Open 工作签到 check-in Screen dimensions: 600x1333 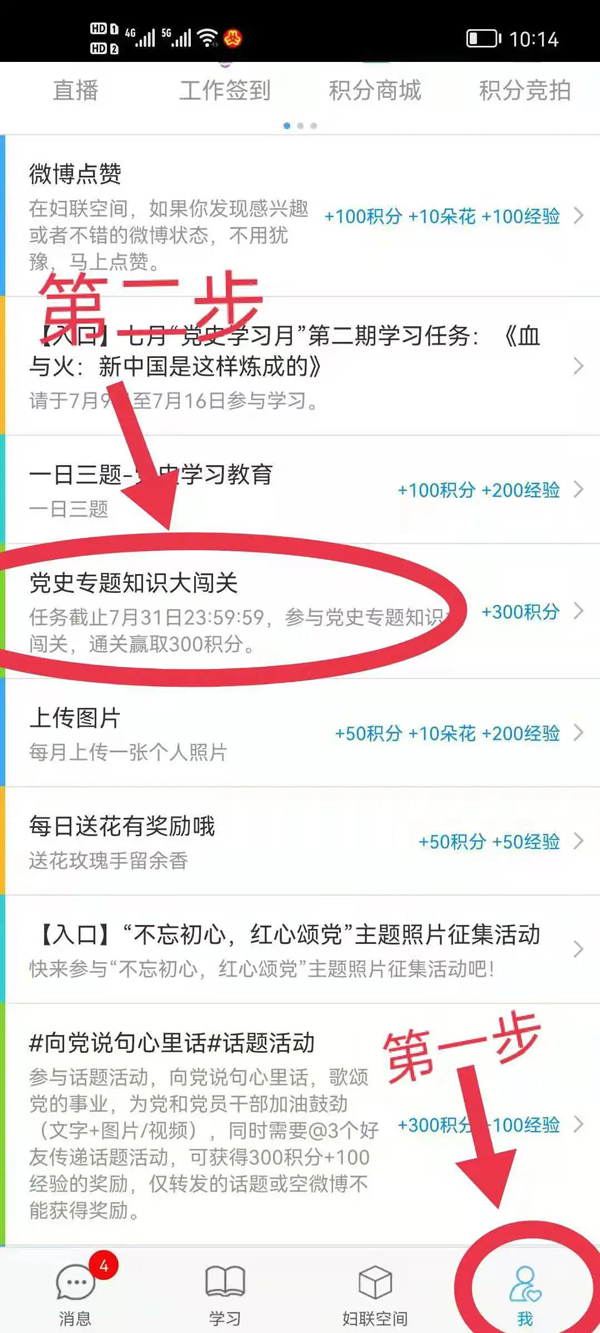[225, 91]
